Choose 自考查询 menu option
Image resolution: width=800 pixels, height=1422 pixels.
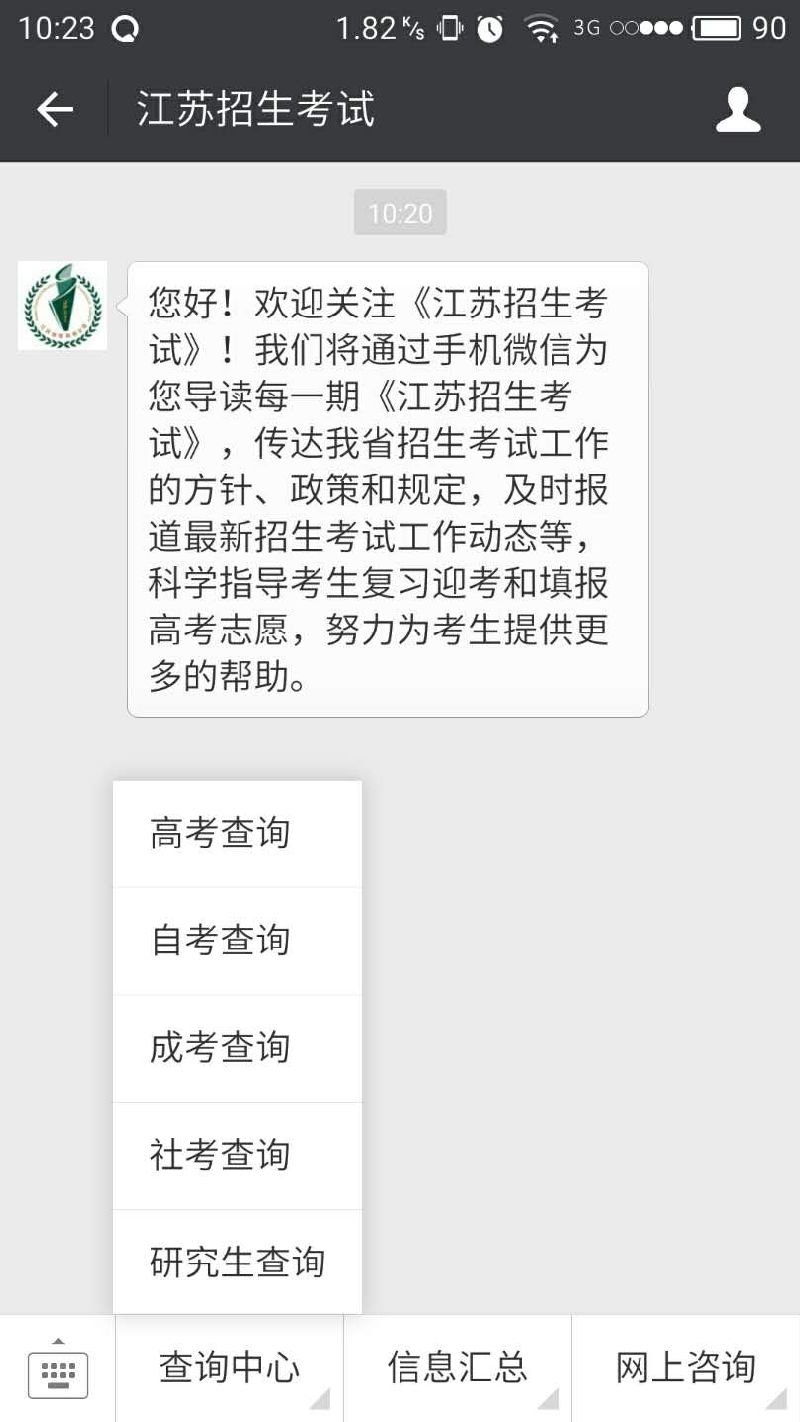click(237, 941)
